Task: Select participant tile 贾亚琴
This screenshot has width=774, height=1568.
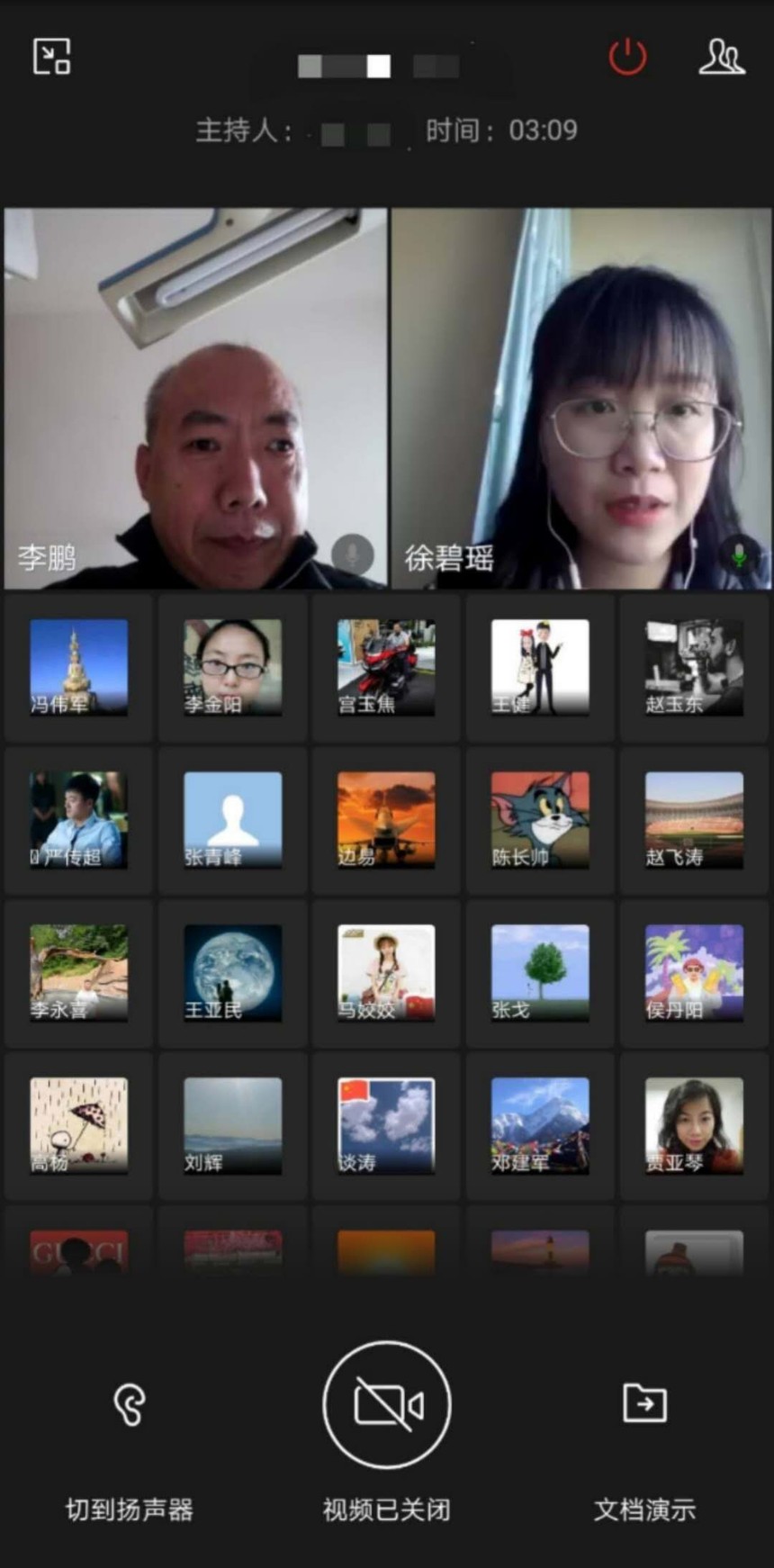Action: tap(694, 1126)
